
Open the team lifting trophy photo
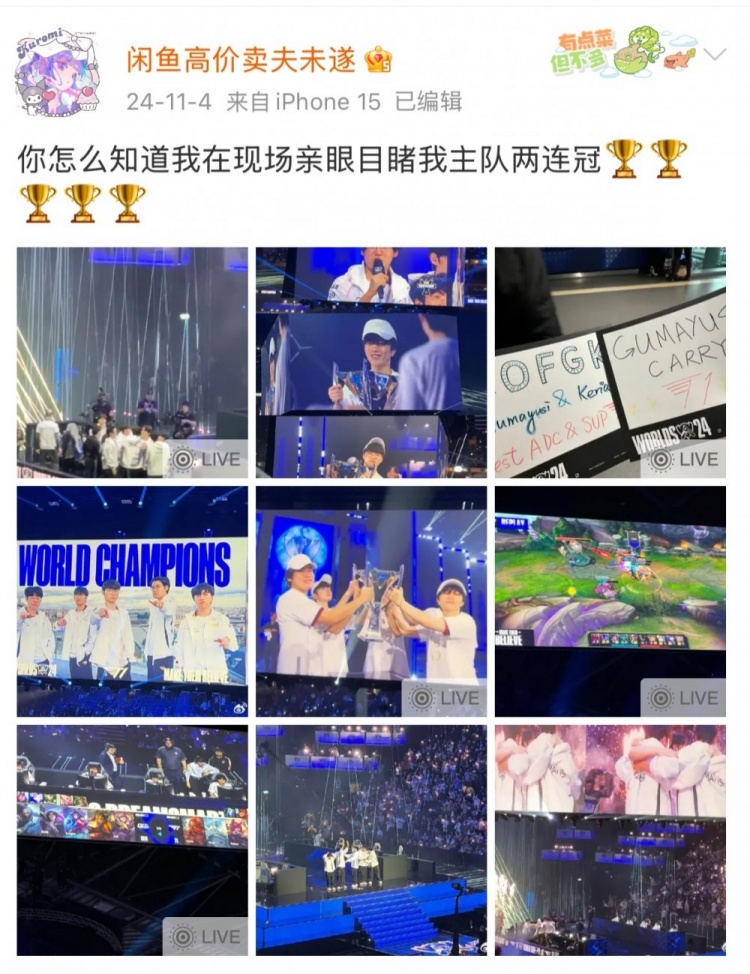pos(371,601)
